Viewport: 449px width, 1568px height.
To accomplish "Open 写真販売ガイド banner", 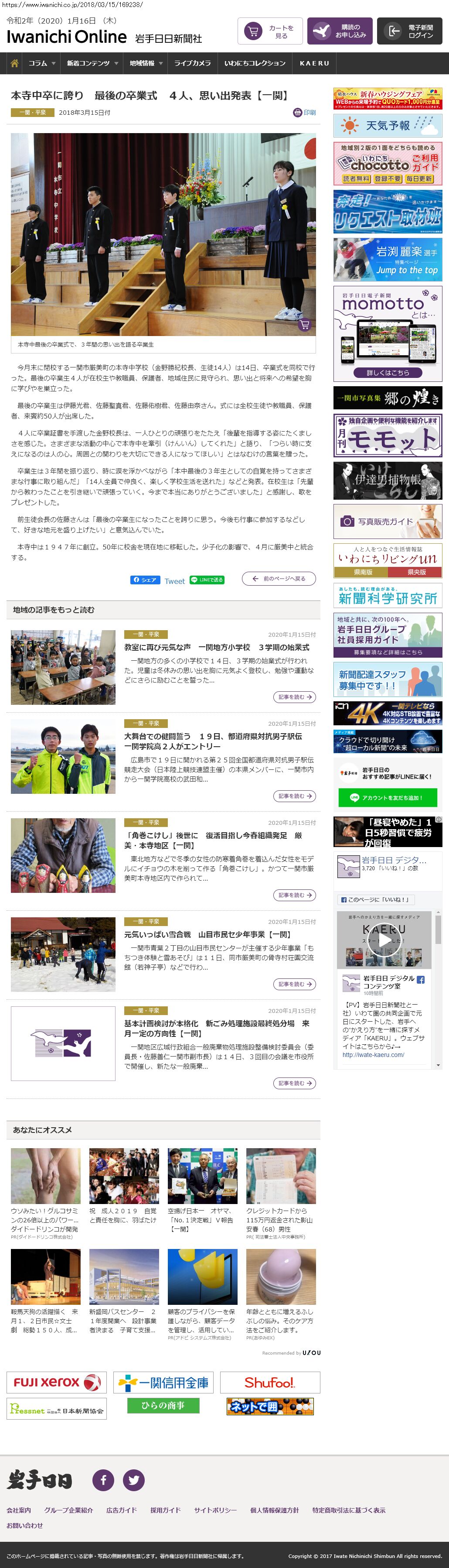I will click(388, 522).
